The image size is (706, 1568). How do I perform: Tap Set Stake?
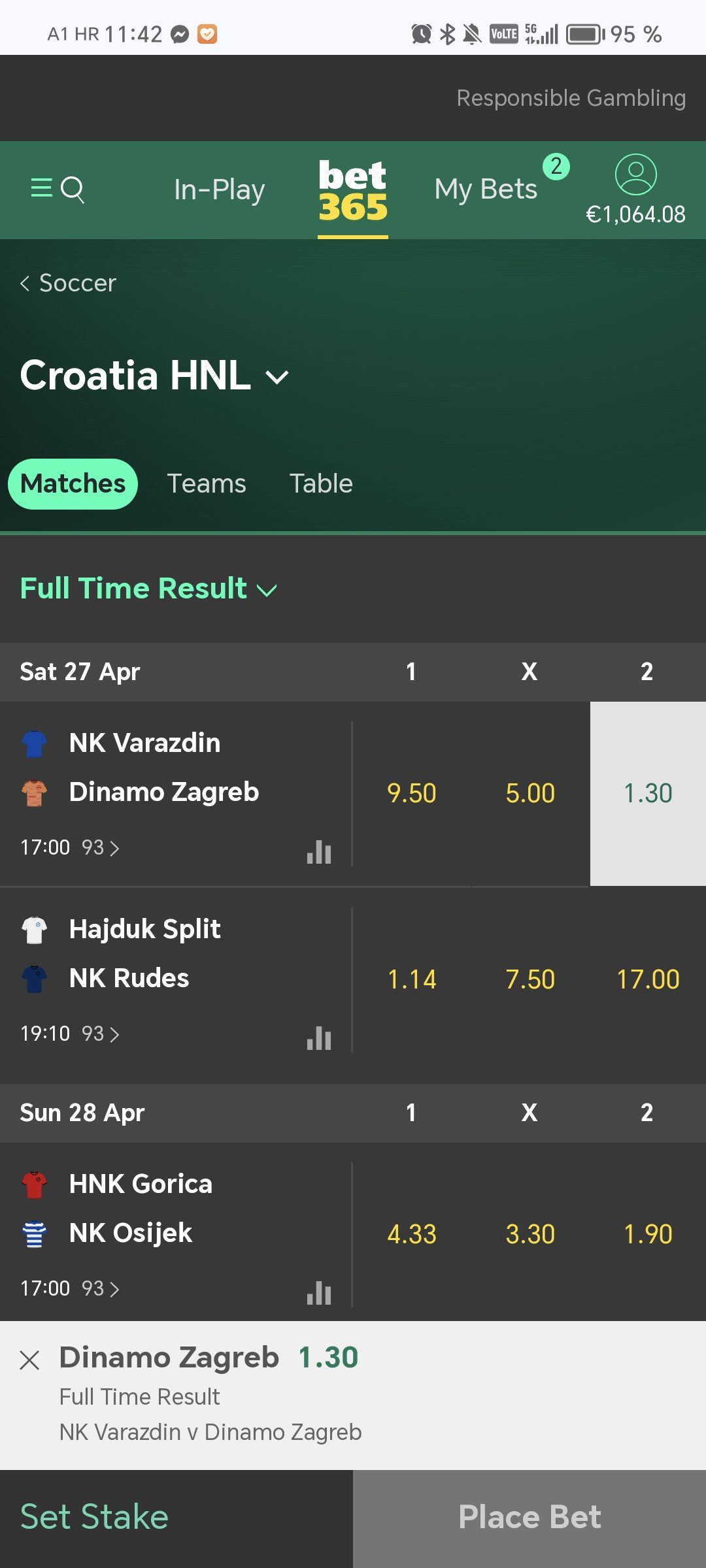click(x=95, y=1517)
